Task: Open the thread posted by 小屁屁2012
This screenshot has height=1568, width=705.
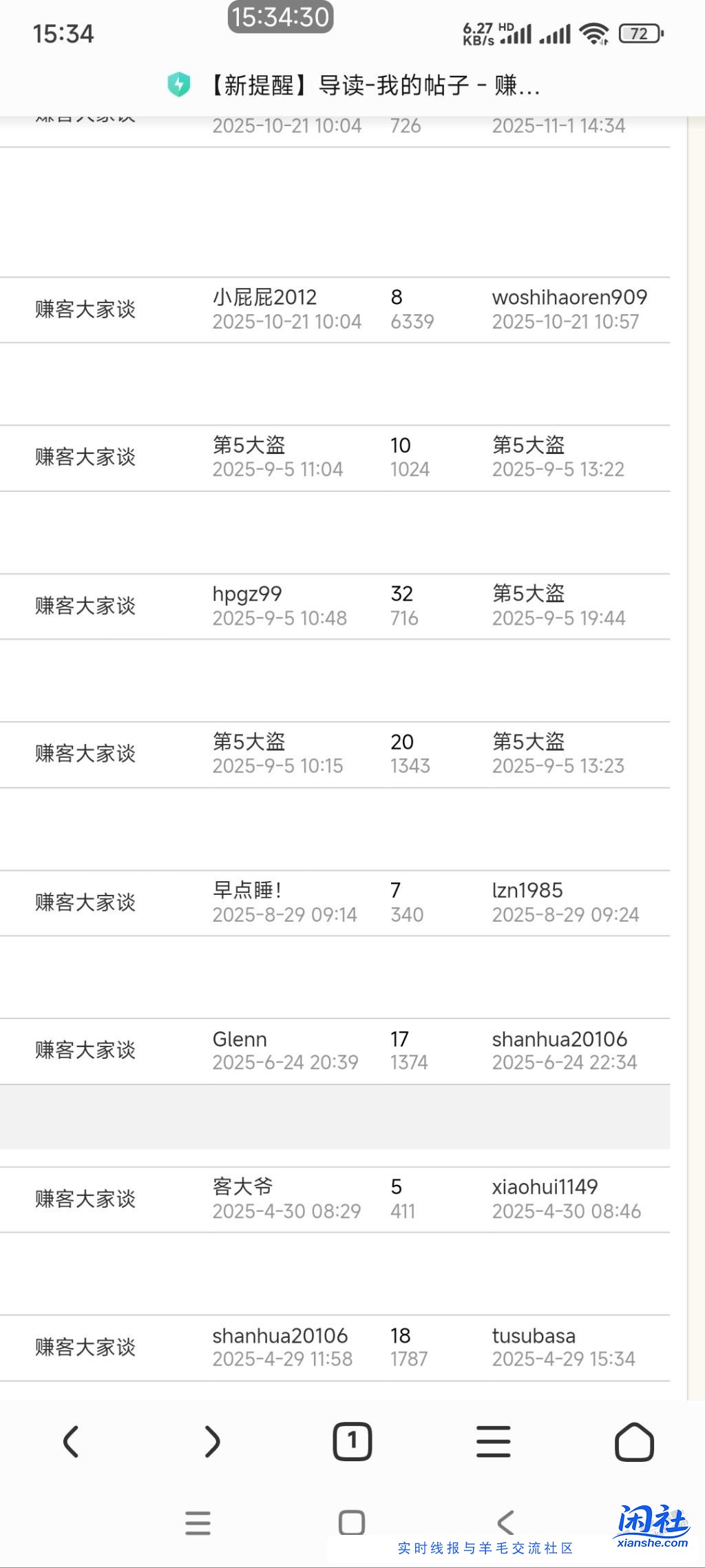Action: click(264, 297)
